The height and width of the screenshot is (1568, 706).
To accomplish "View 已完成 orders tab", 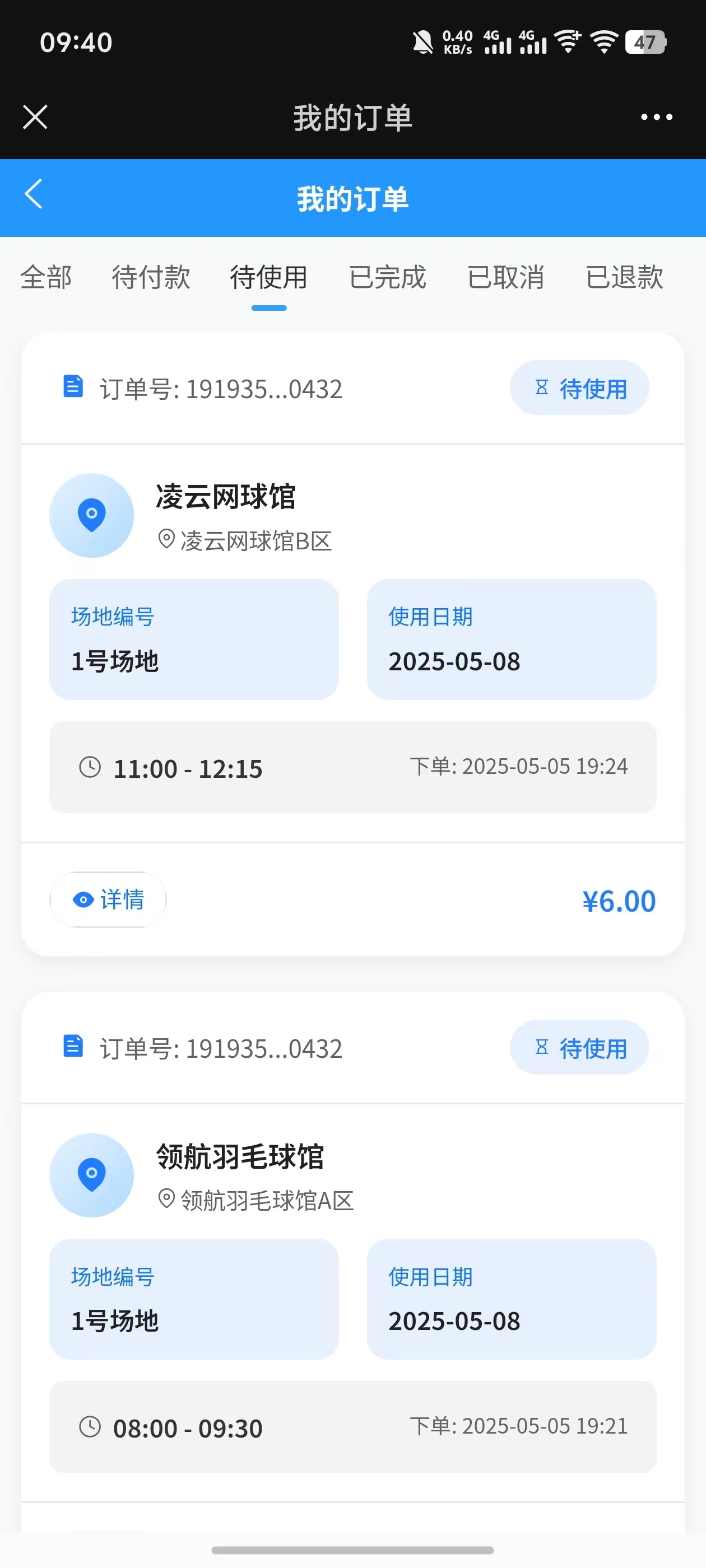I will (x=387, y=278).
